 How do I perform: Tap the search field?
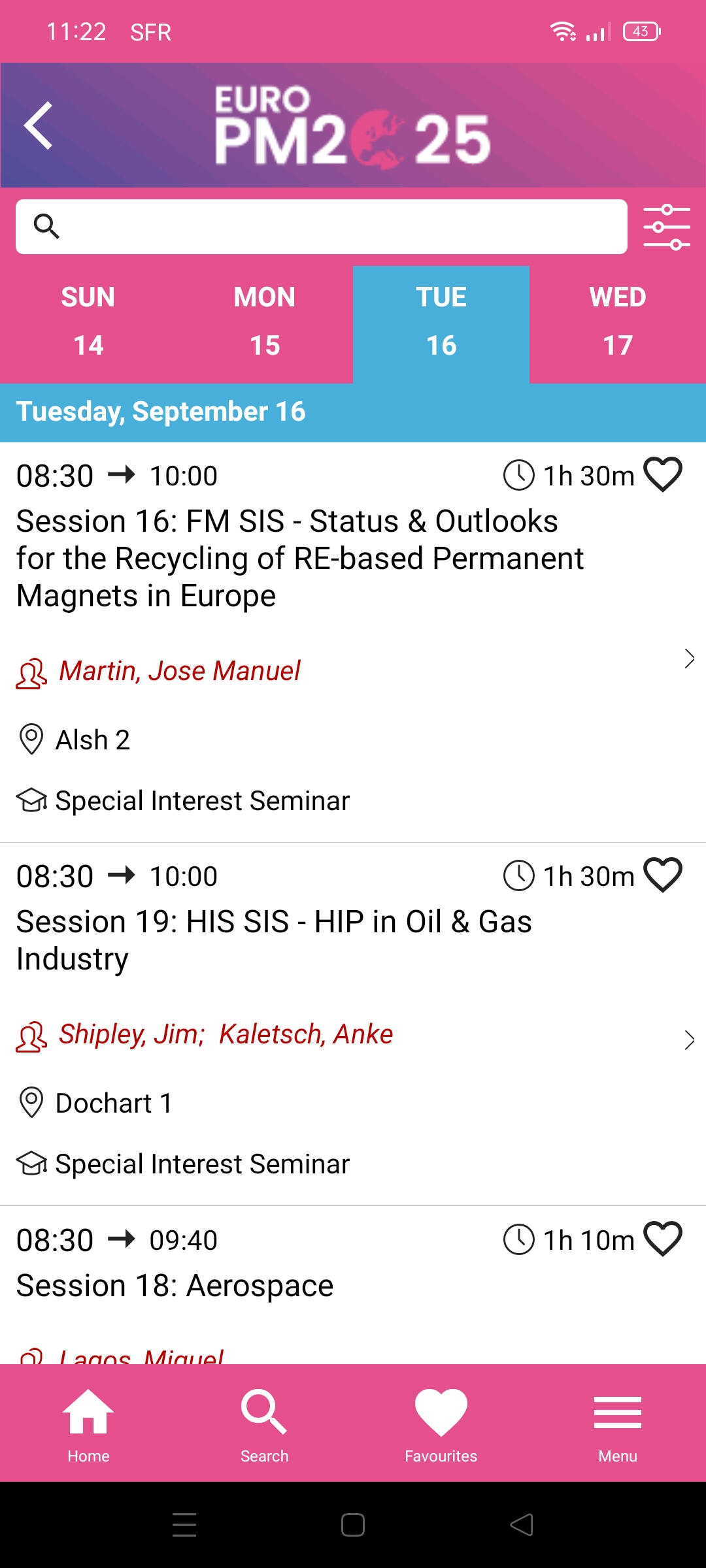[x=322, y=227]
